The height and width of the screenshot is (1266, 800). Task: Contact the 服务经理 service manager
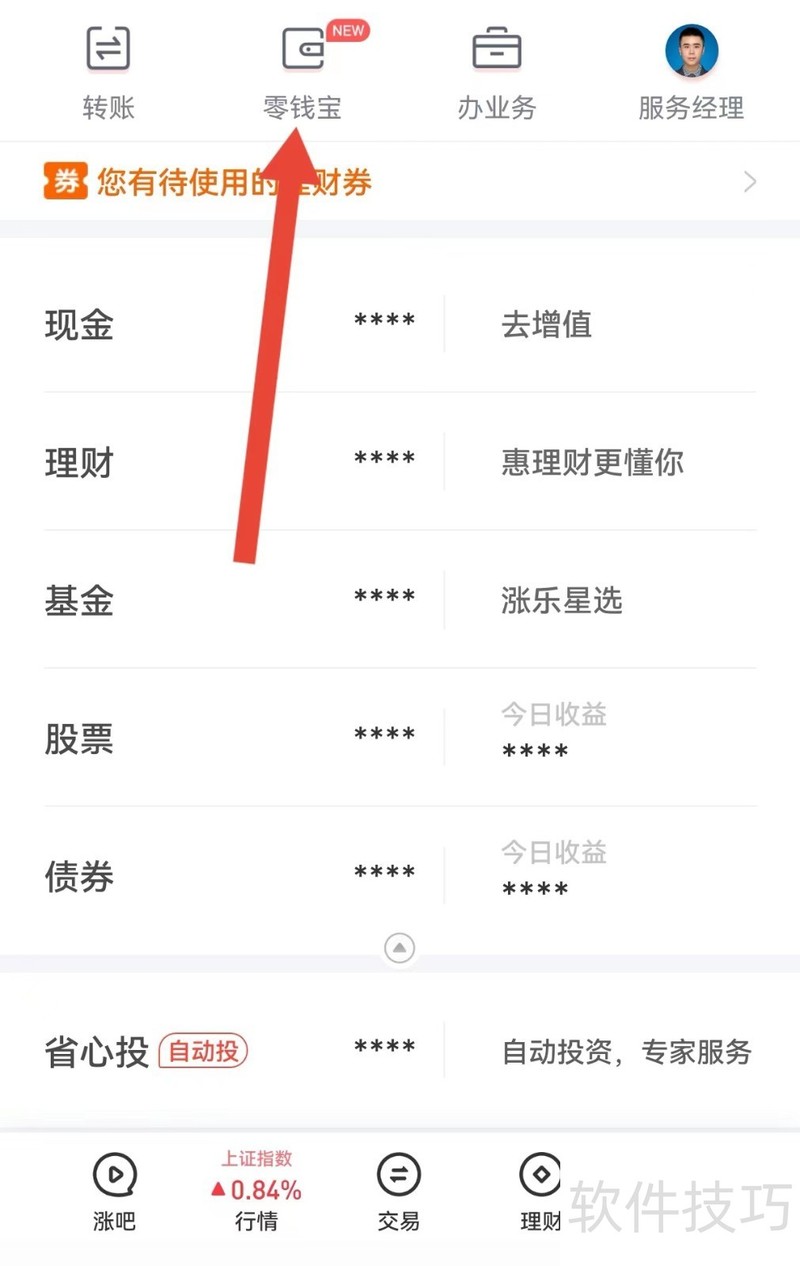691,72
